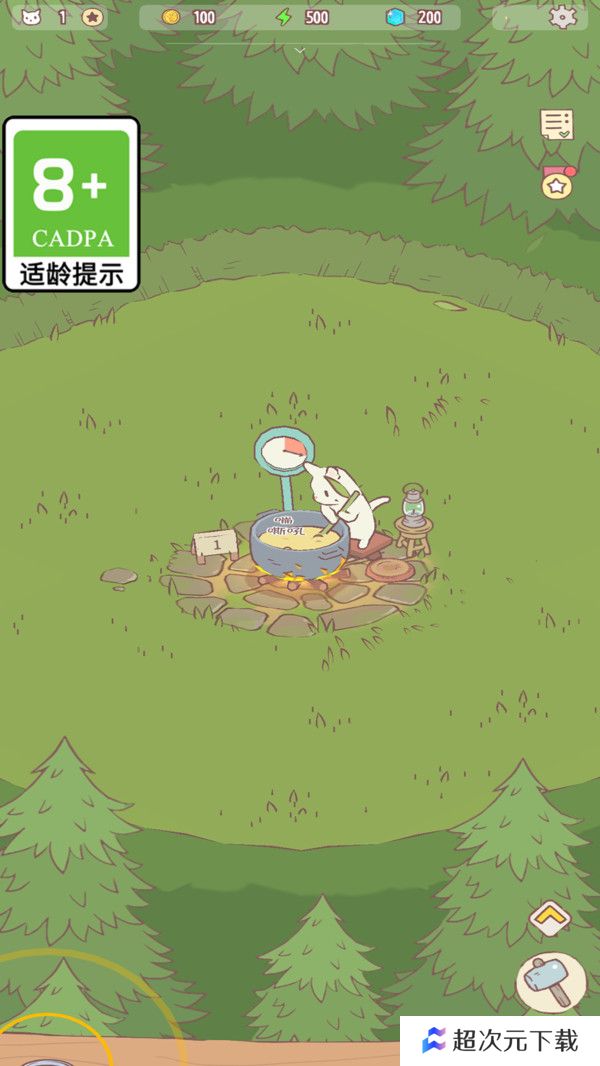The image size is (600, 1066).
Task: Expand the top bar dropdown arrow
Action: pyautogui.click(x=300, y=50)
